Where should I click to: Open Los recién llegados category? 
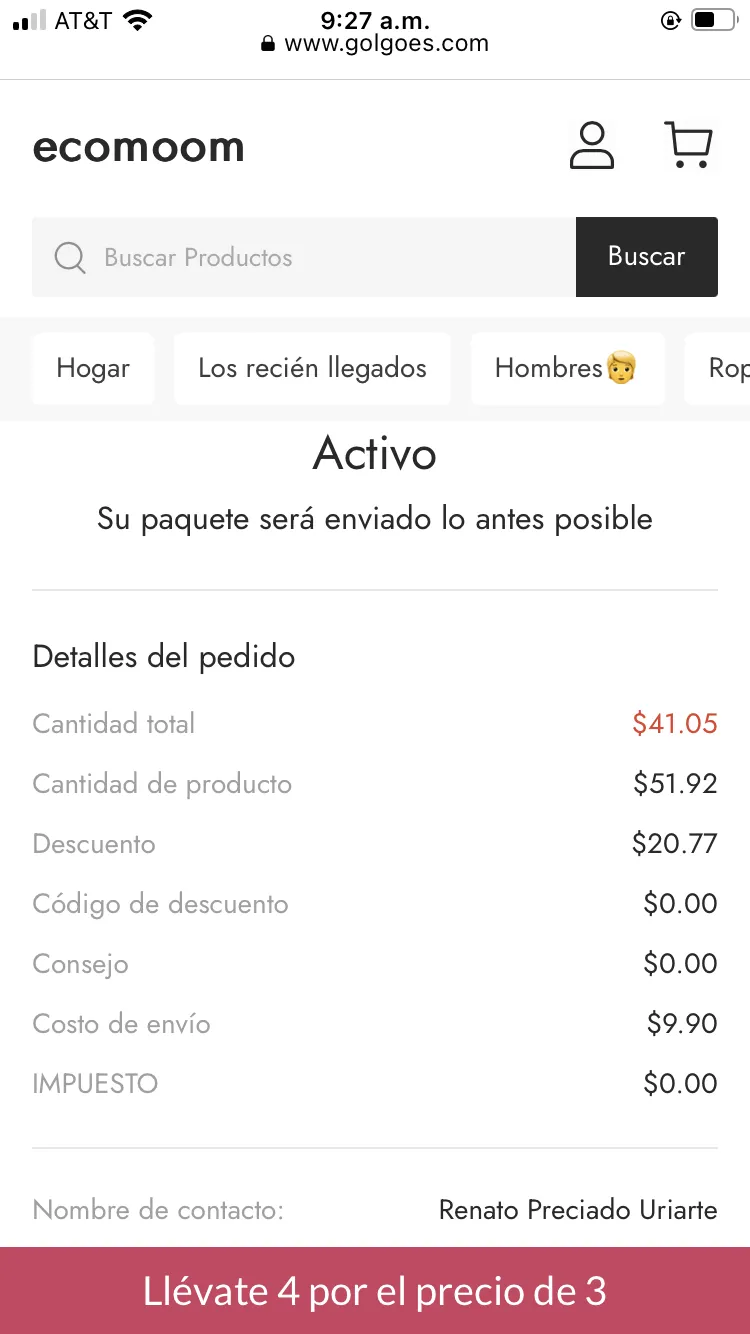click(x=312, y=368)
